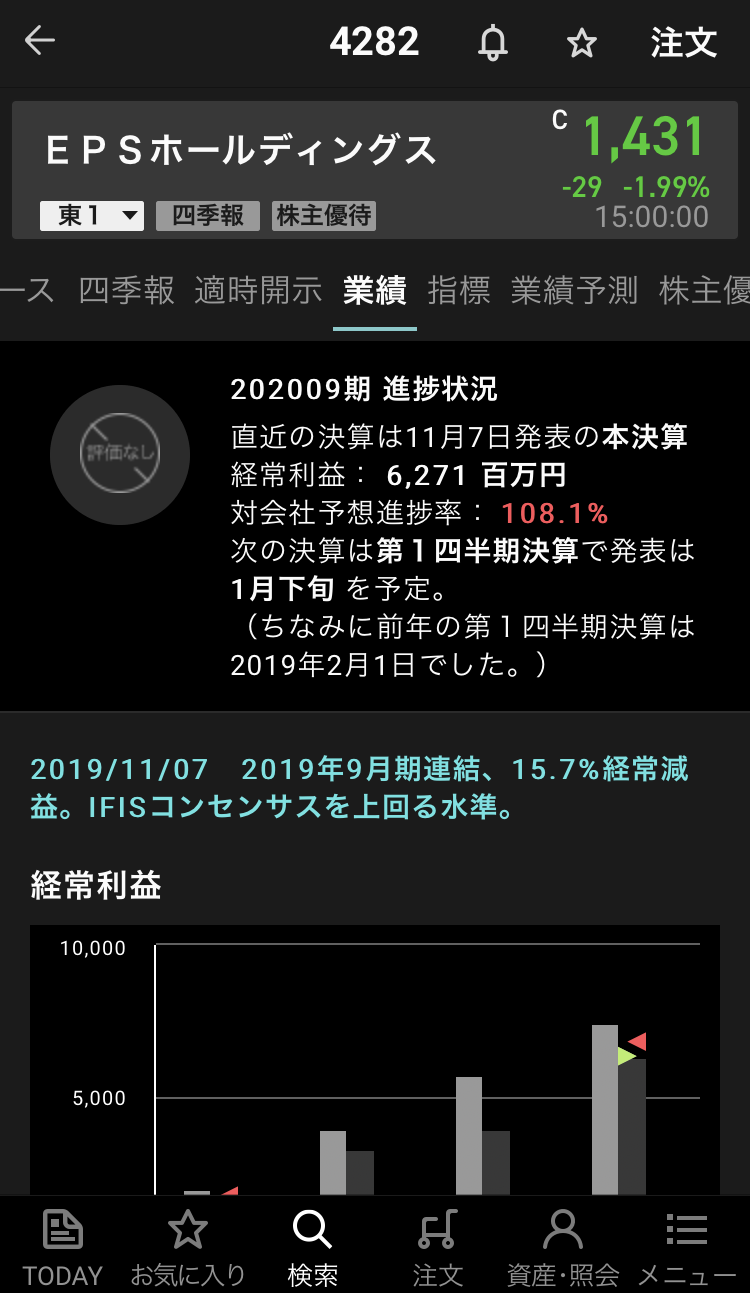Screen dimensions: 750x1293
Task: Open 資産・照会 in the bottom navigation
Action: pos(563,1246)
